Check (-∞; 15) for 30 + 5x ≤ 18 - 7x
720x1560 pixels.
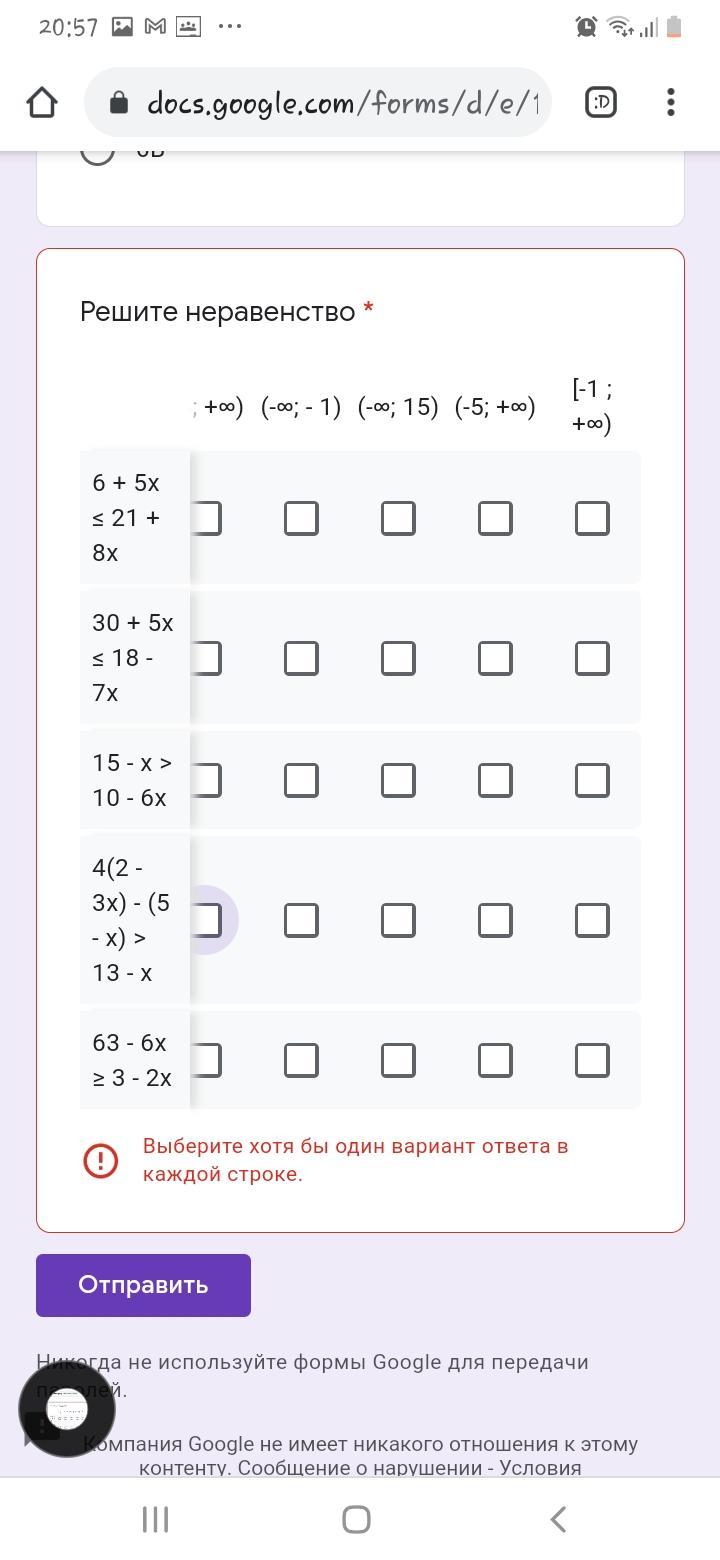click(x=398, y=658)
